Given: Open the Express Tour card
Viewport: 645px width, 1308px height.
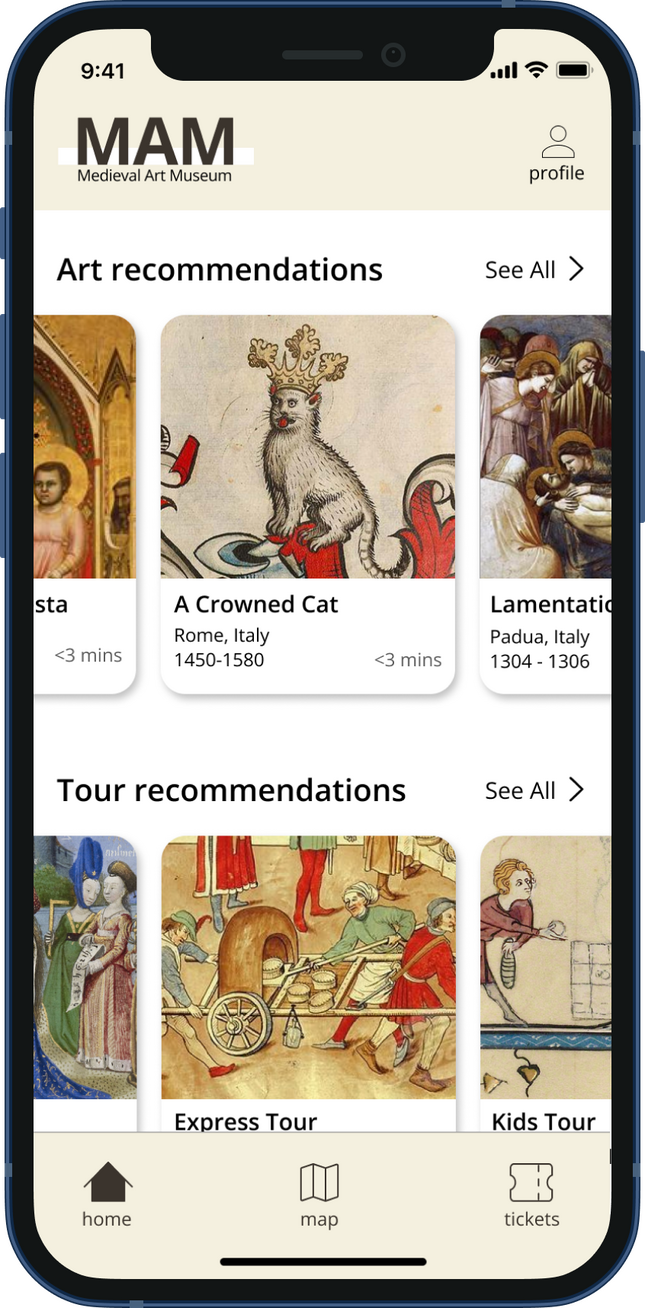Looking at the screenshot, I should pos(308,980).
